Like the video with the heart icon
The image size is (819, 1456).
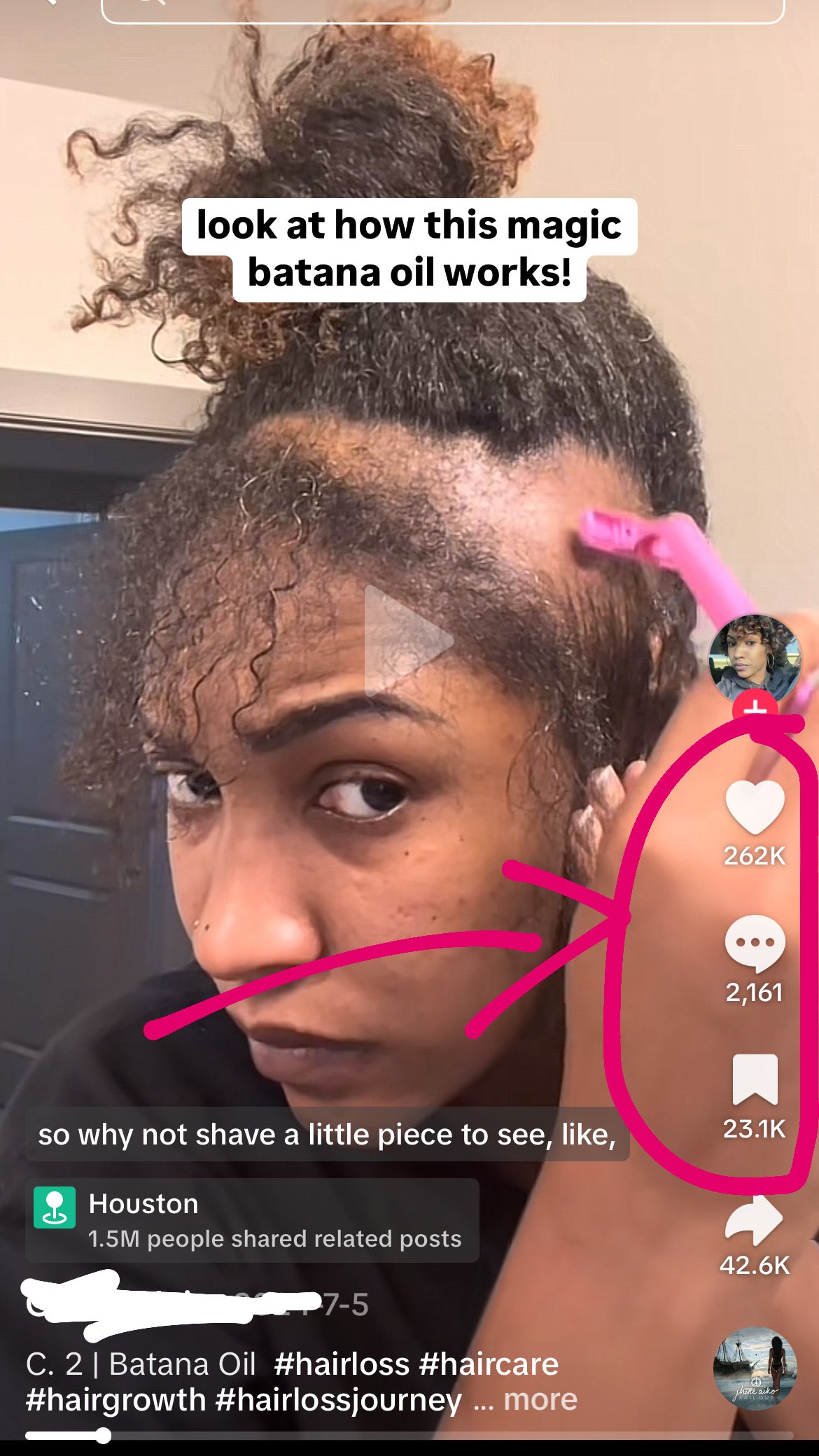pyautogui.click(x=755, y=806)
